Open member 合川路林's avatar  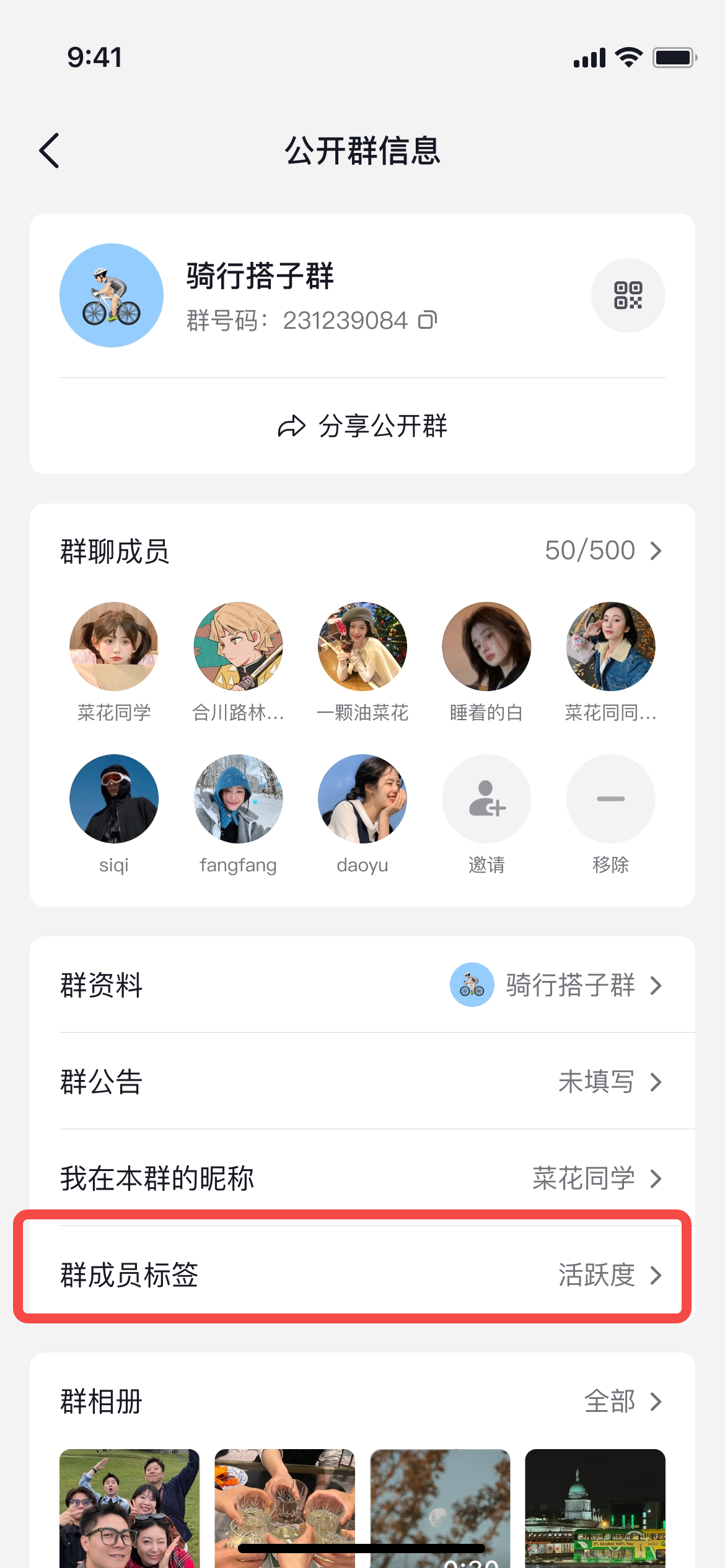point(238,647)
